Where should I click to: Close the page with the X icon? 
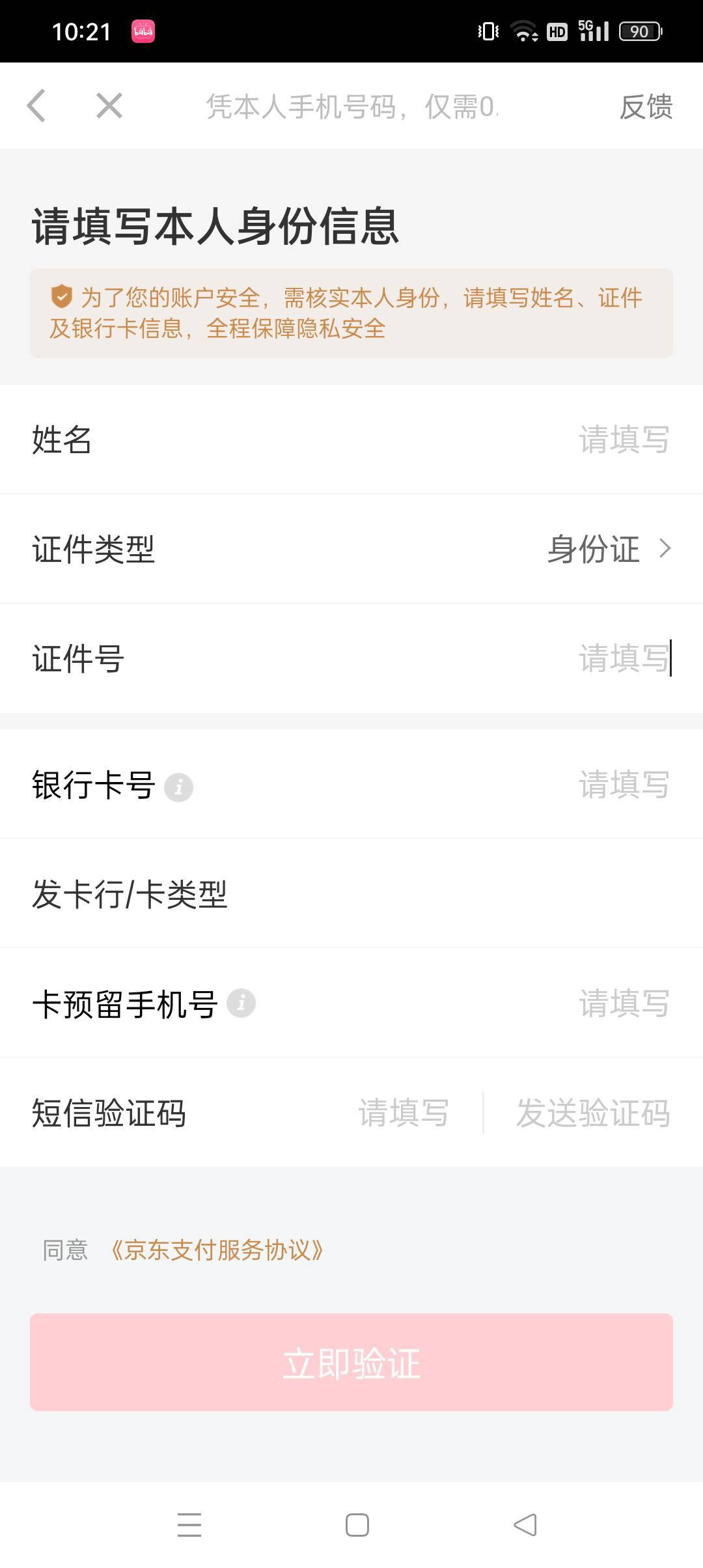tap(109, 105)
